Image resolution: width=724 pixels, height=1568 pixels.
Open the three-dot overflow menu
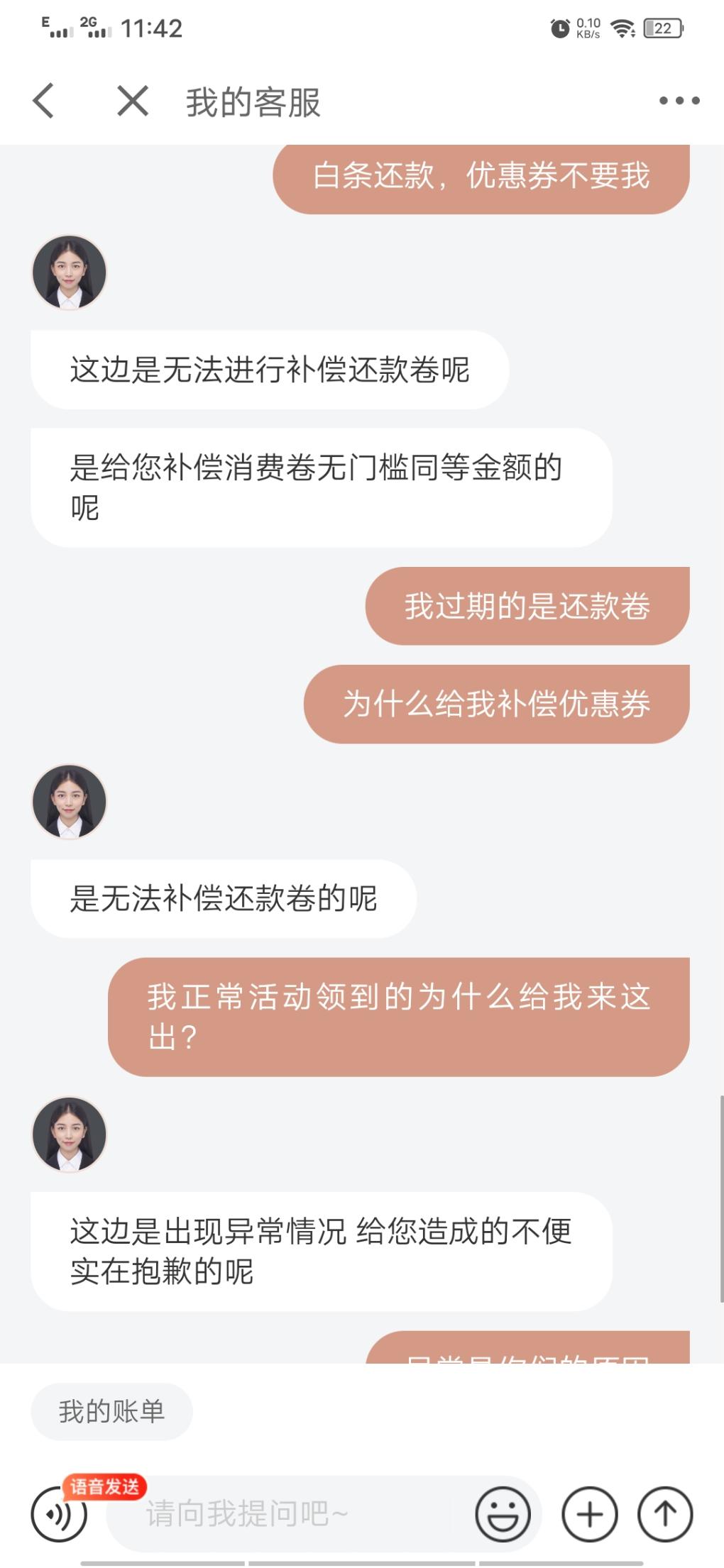click(679, 101)
